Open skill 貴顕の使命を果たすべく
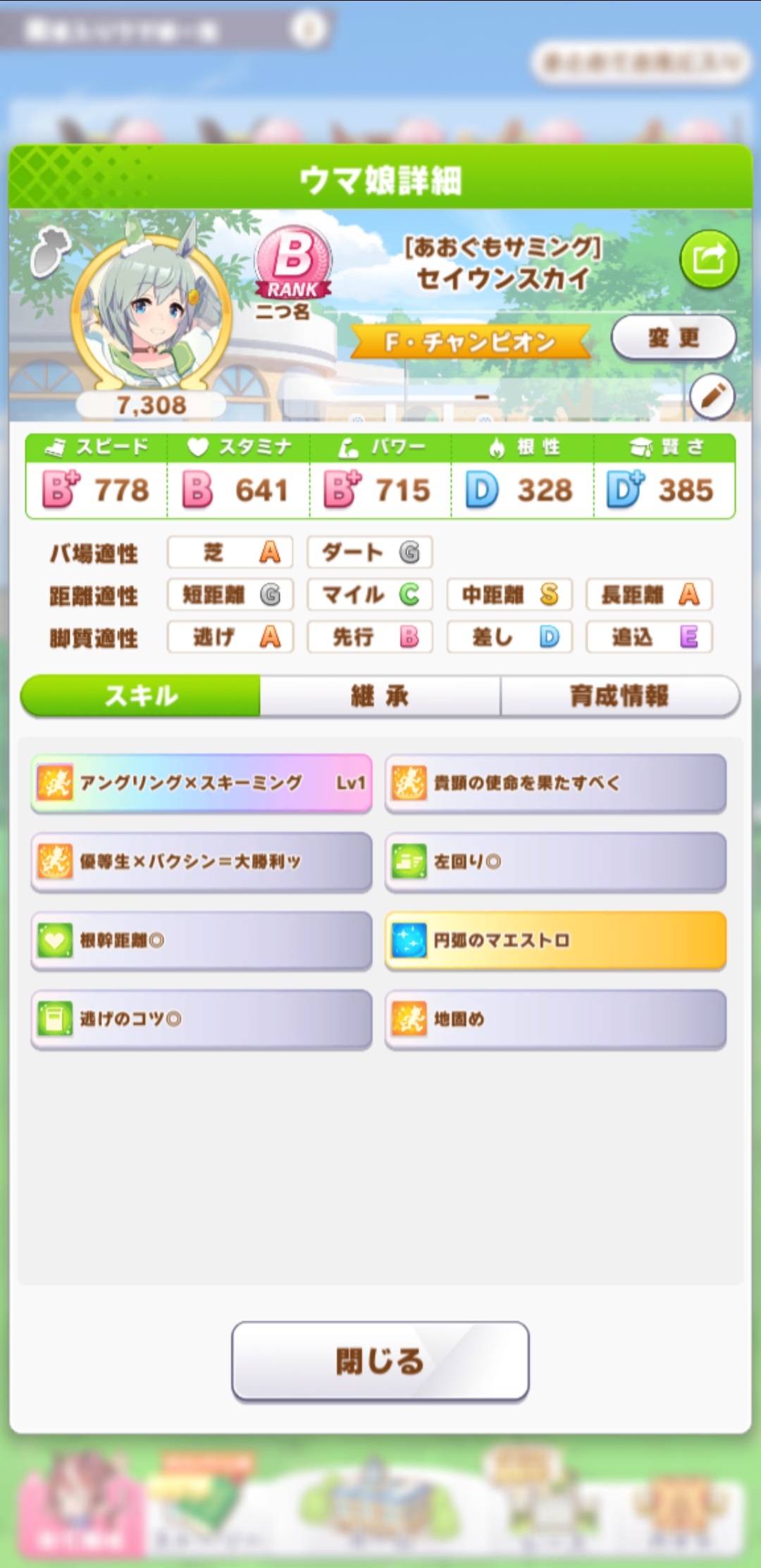 (x=555, y=783)
